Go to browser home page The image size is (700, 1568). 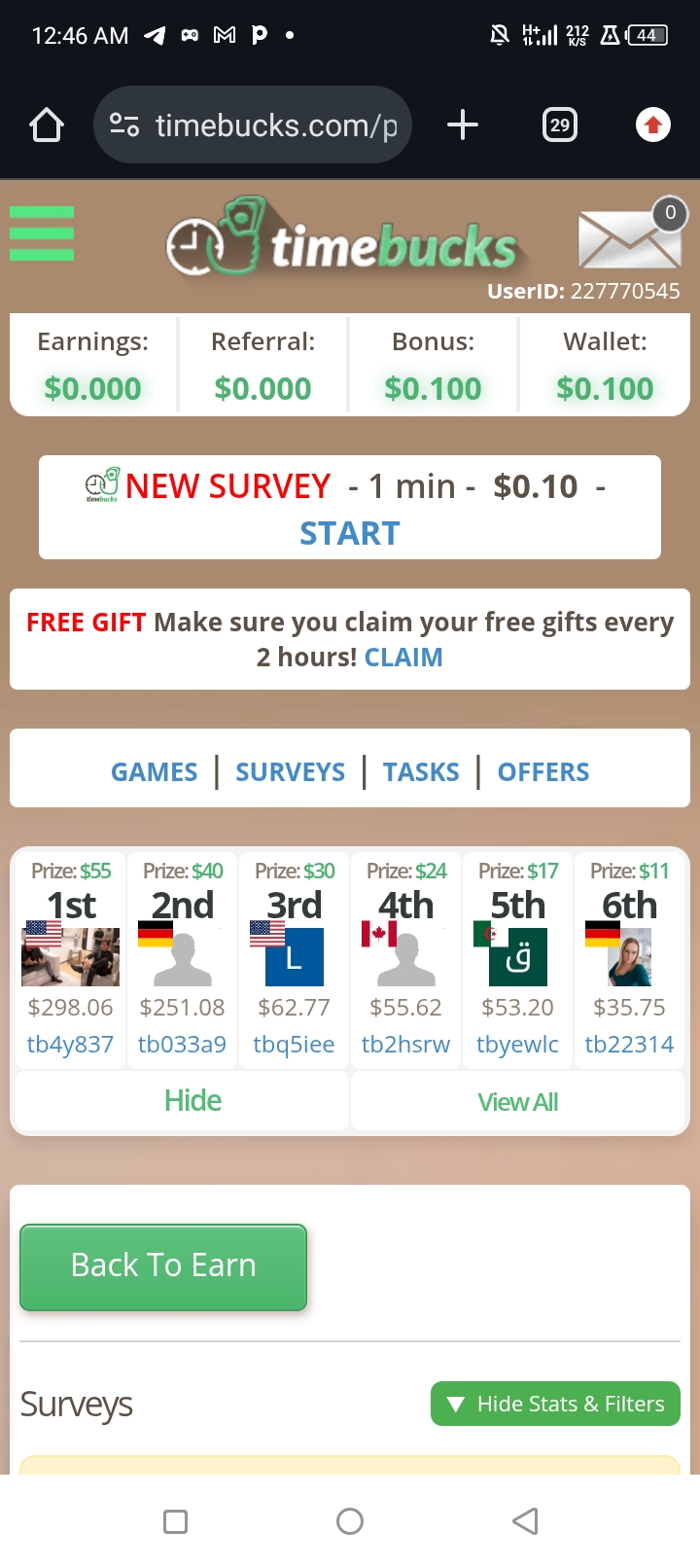(x=47, y=125)
